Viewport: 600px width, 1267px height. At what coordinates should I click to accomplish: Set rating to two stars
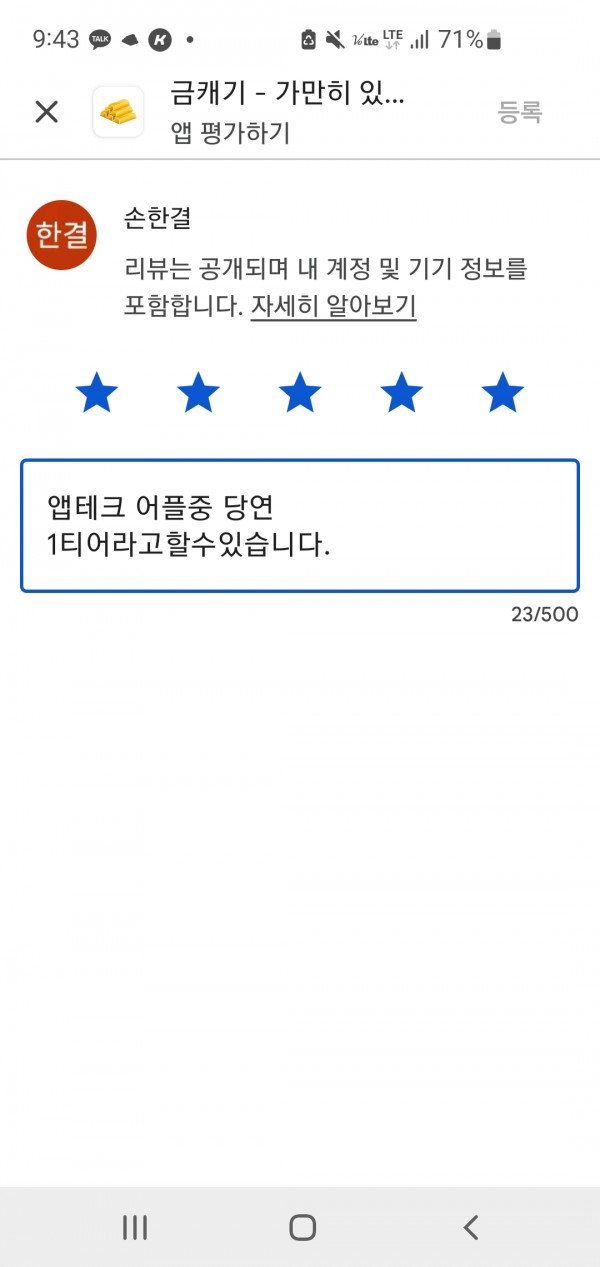[x=198, y=393]
